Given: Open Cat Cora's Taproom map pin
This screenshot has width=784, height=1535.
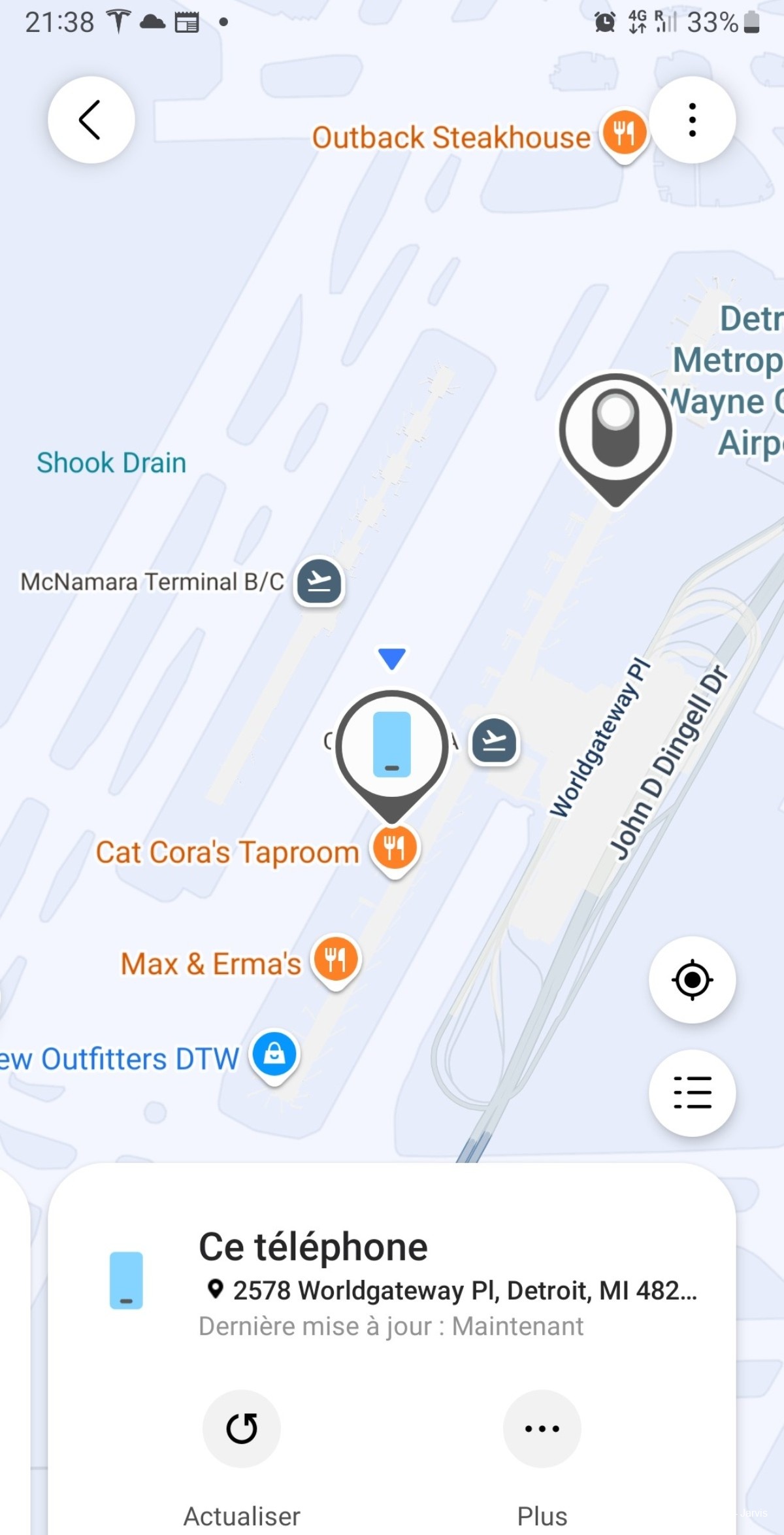Looking at the screenshot, I should pos(394,848).
